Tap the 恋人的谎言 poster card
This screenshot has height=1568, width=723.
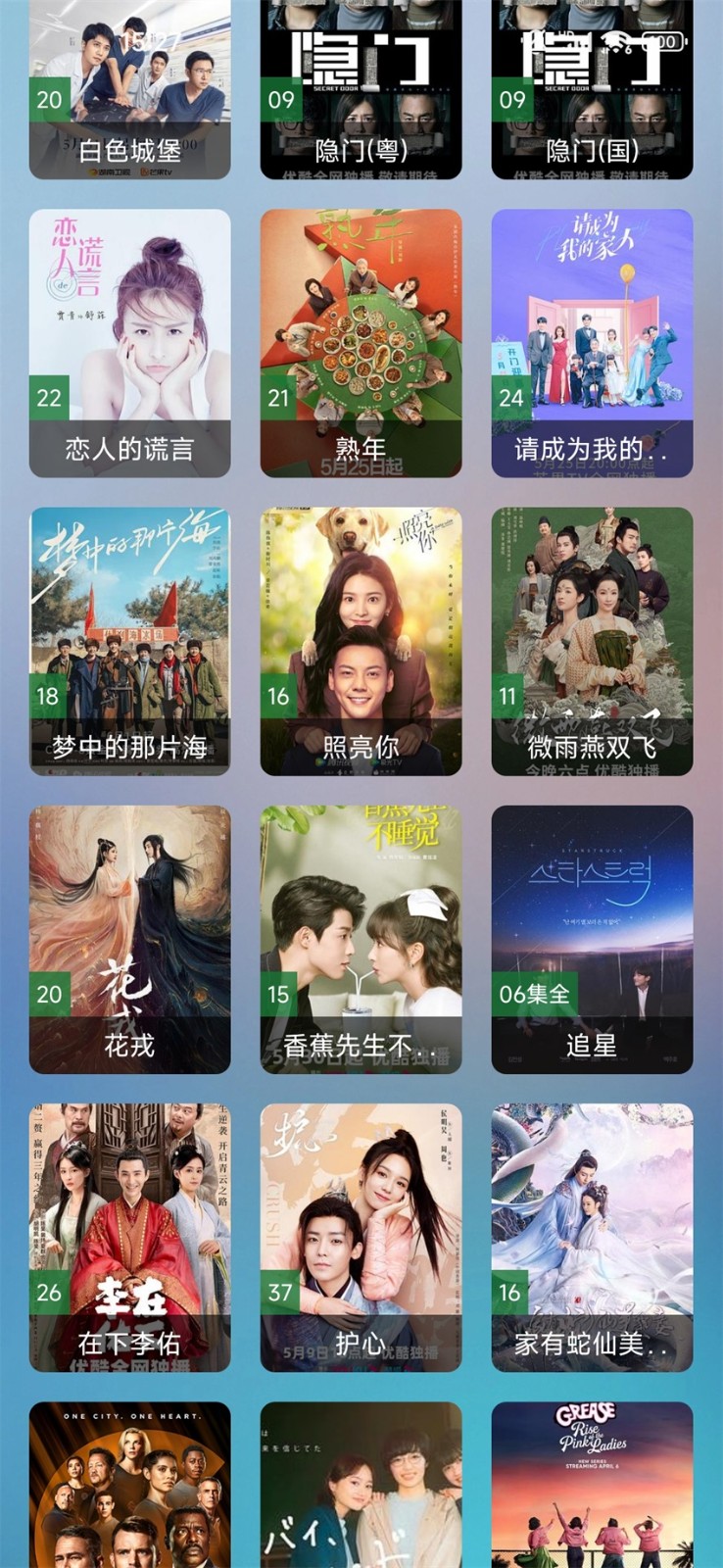pos(129,343)
